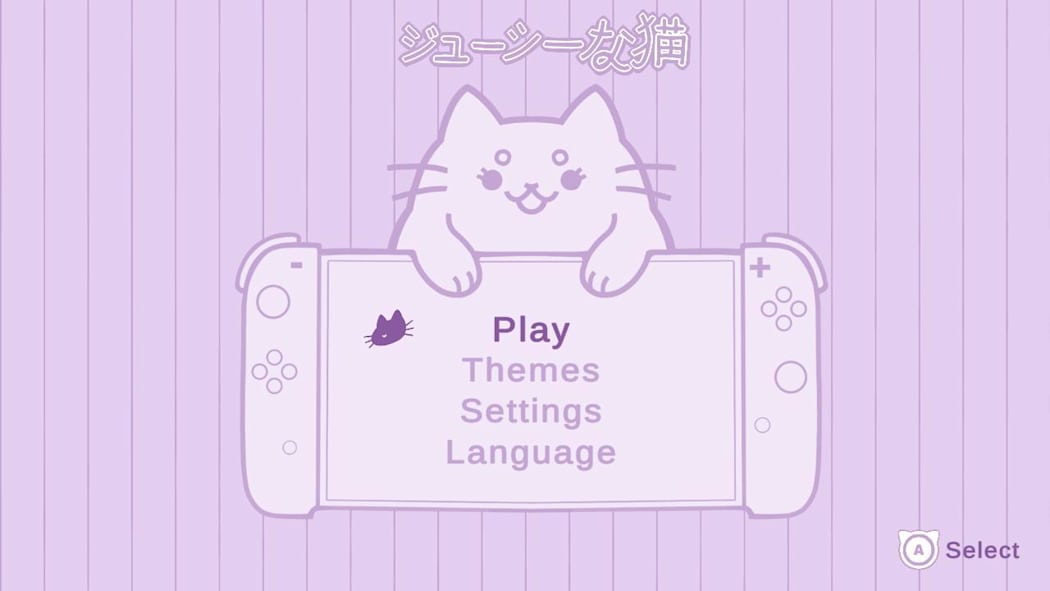Open the Settings option
This screenshot has width=1050, height=591.
531,412
